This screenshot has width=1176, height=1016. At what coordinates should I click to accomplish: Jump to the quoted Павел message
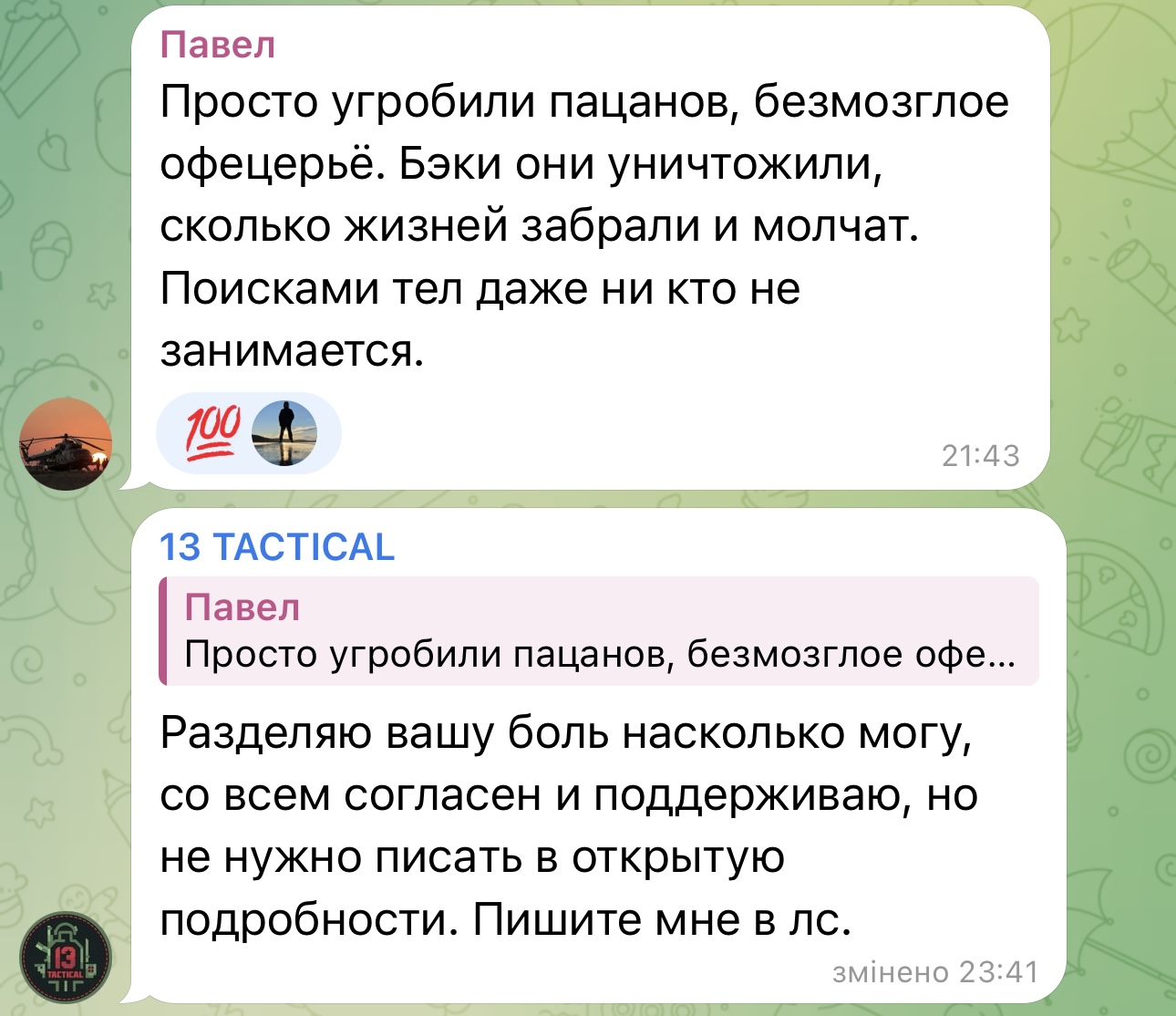598,631
